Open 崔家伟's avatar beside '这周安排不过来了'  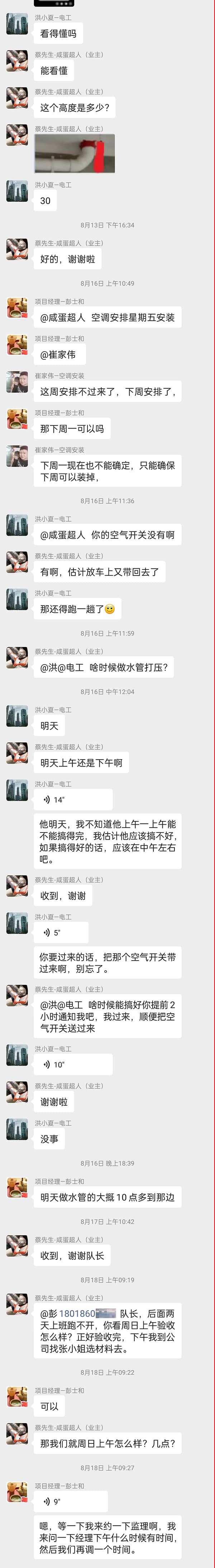click(x=17, y=382)
